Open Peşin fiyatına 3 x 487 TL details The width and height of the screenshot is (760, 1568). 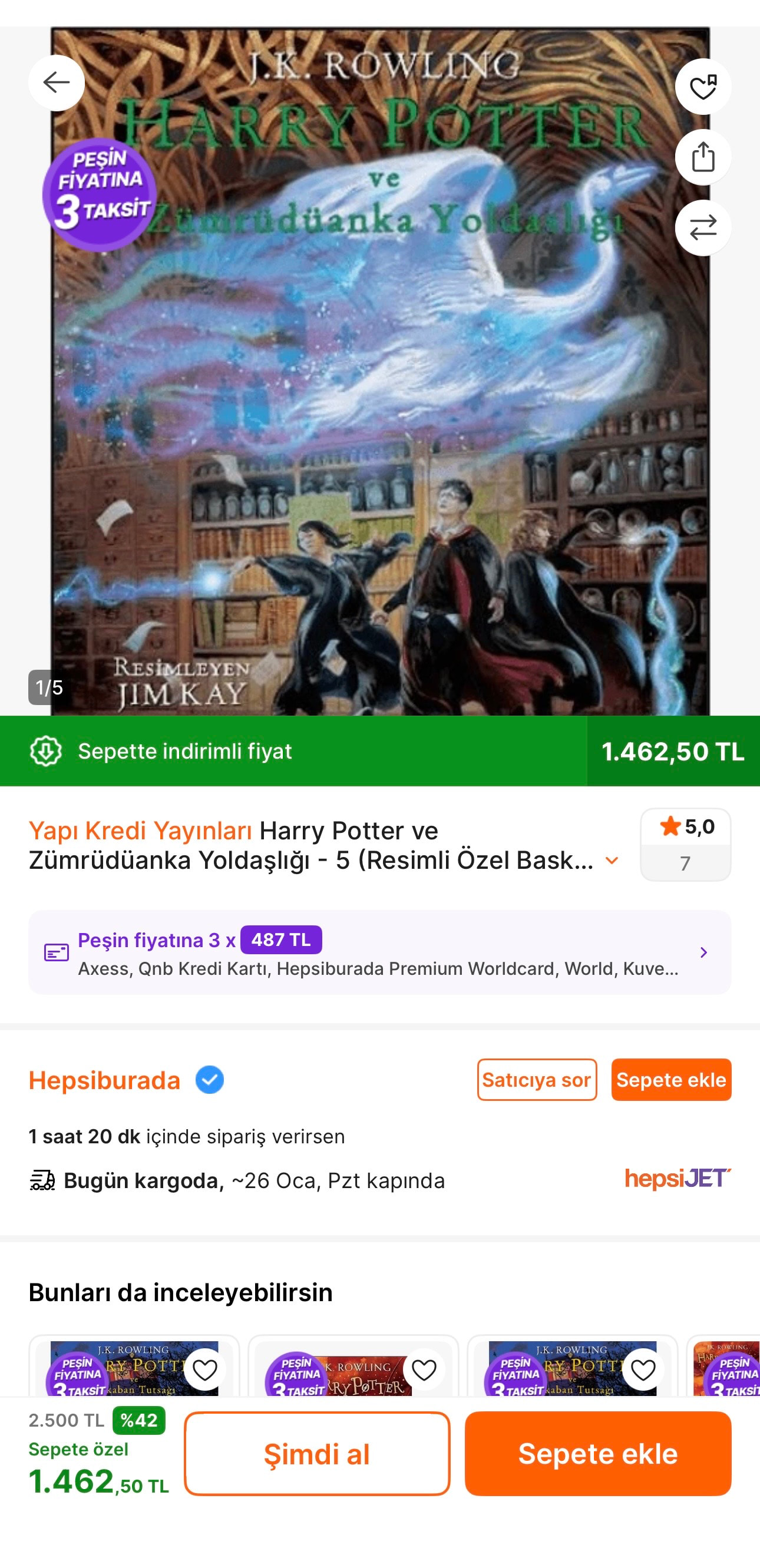tap(379, 952)
